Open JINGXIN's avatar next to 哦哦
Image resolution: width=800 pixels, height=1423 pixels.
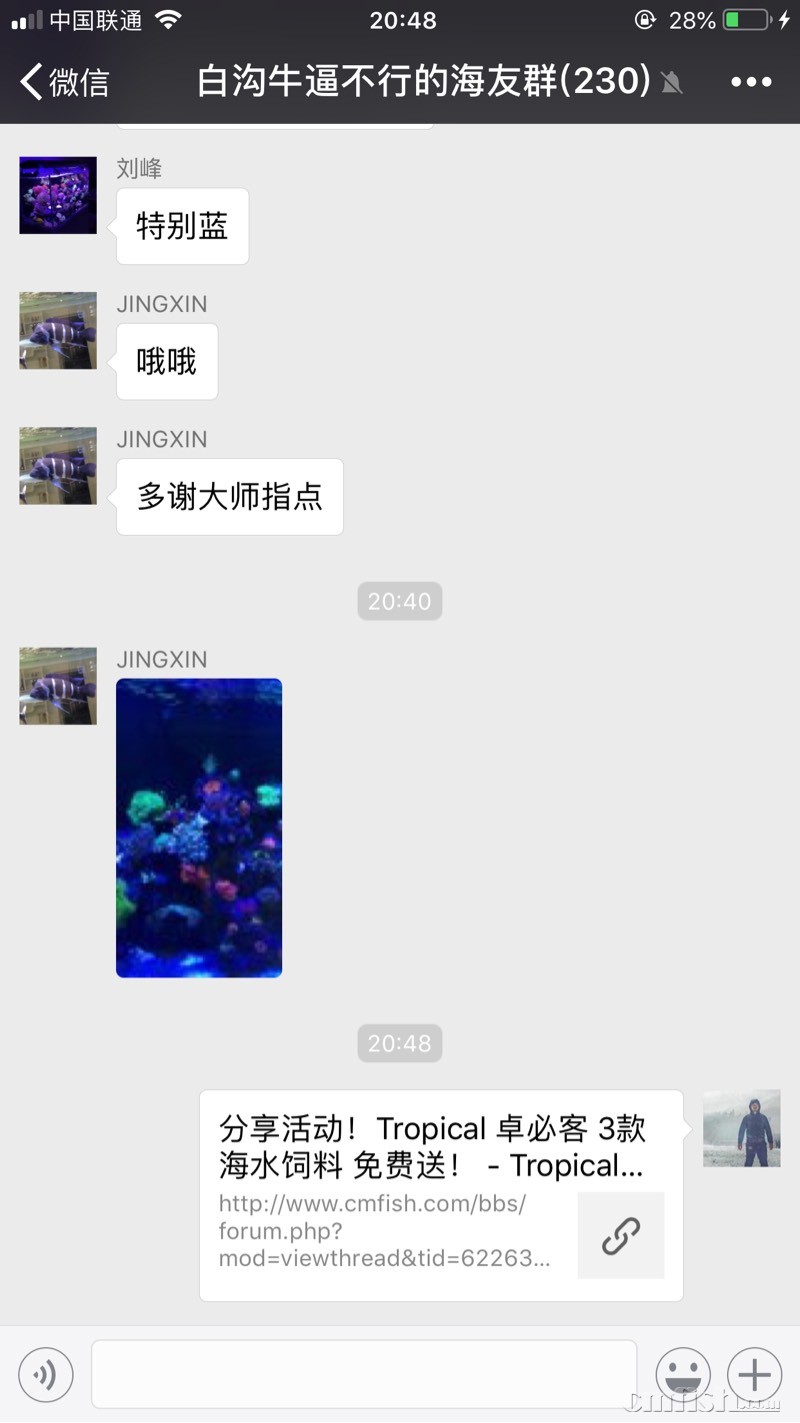58,331
